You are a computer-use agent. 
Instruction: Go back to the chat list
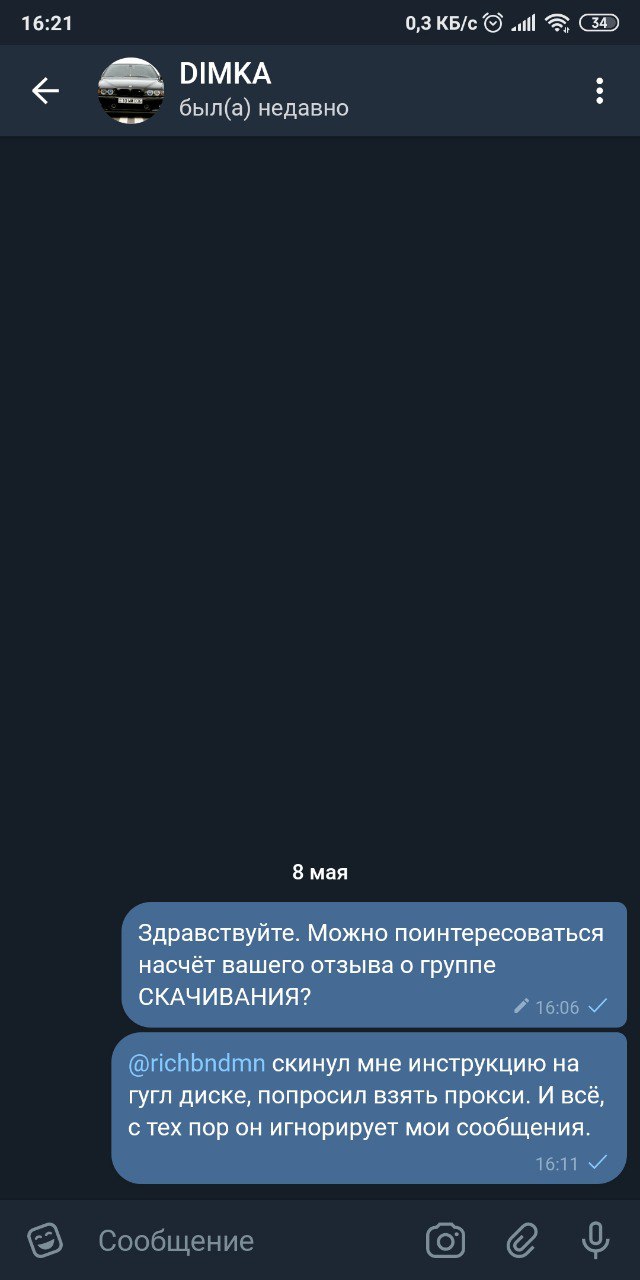(45, 91)
